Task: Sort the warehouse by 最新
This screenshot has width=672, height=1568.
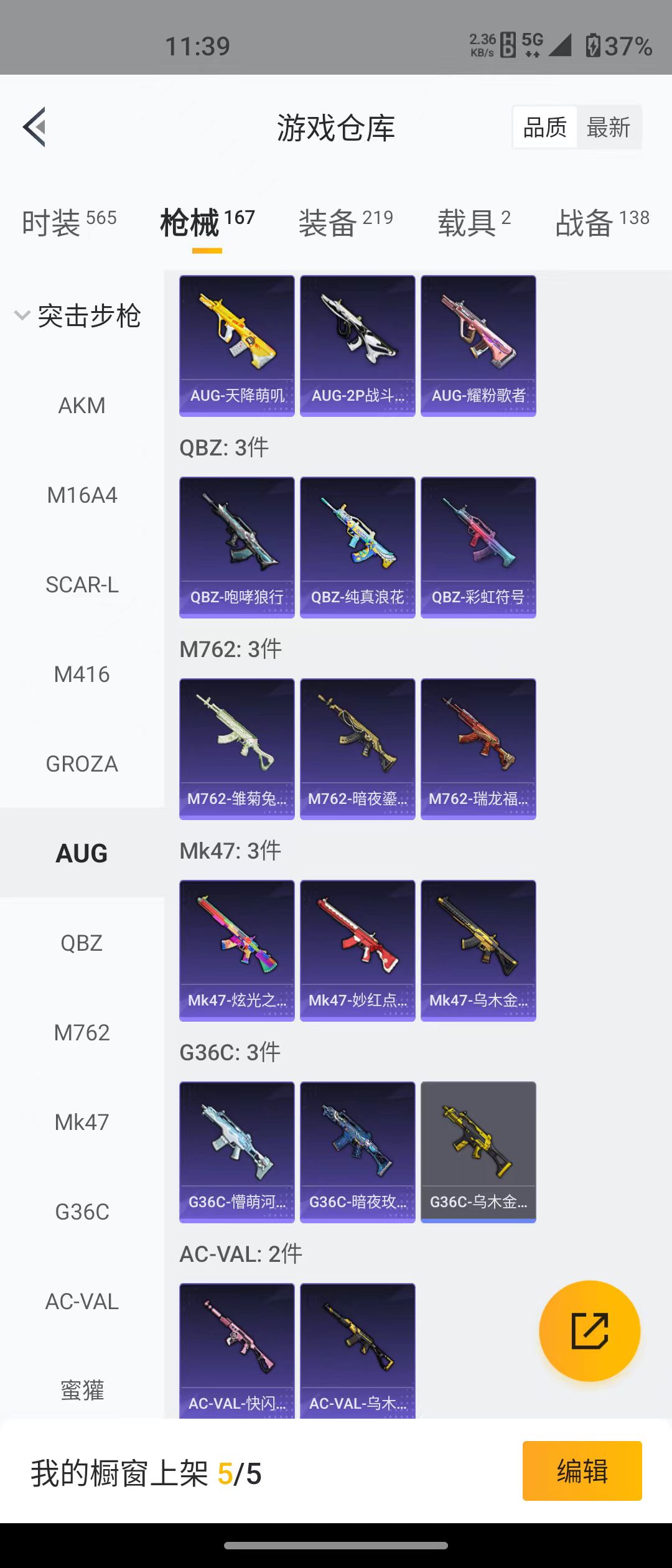Action: (609, 128)
